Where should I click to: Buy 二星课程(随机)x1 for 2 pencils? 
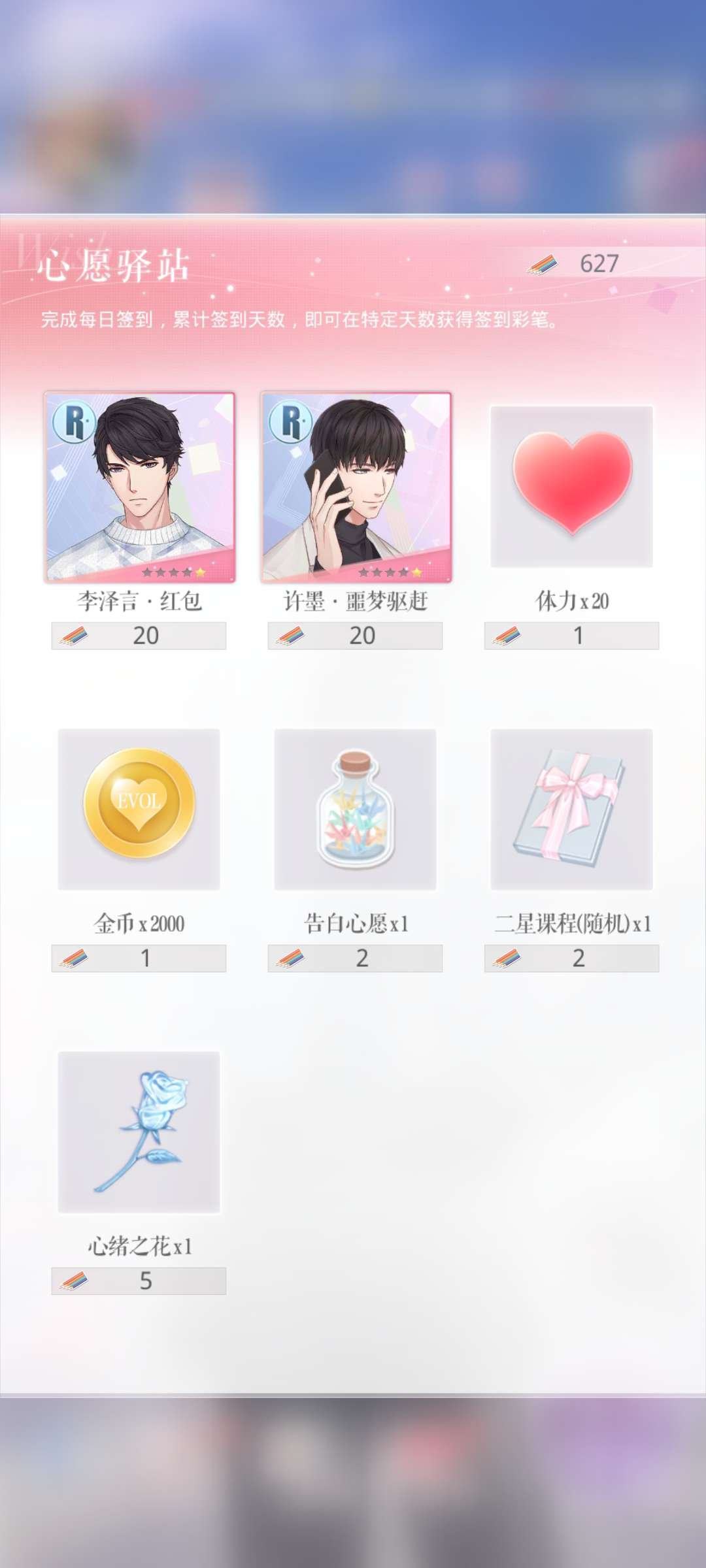(x=572, y=958)
